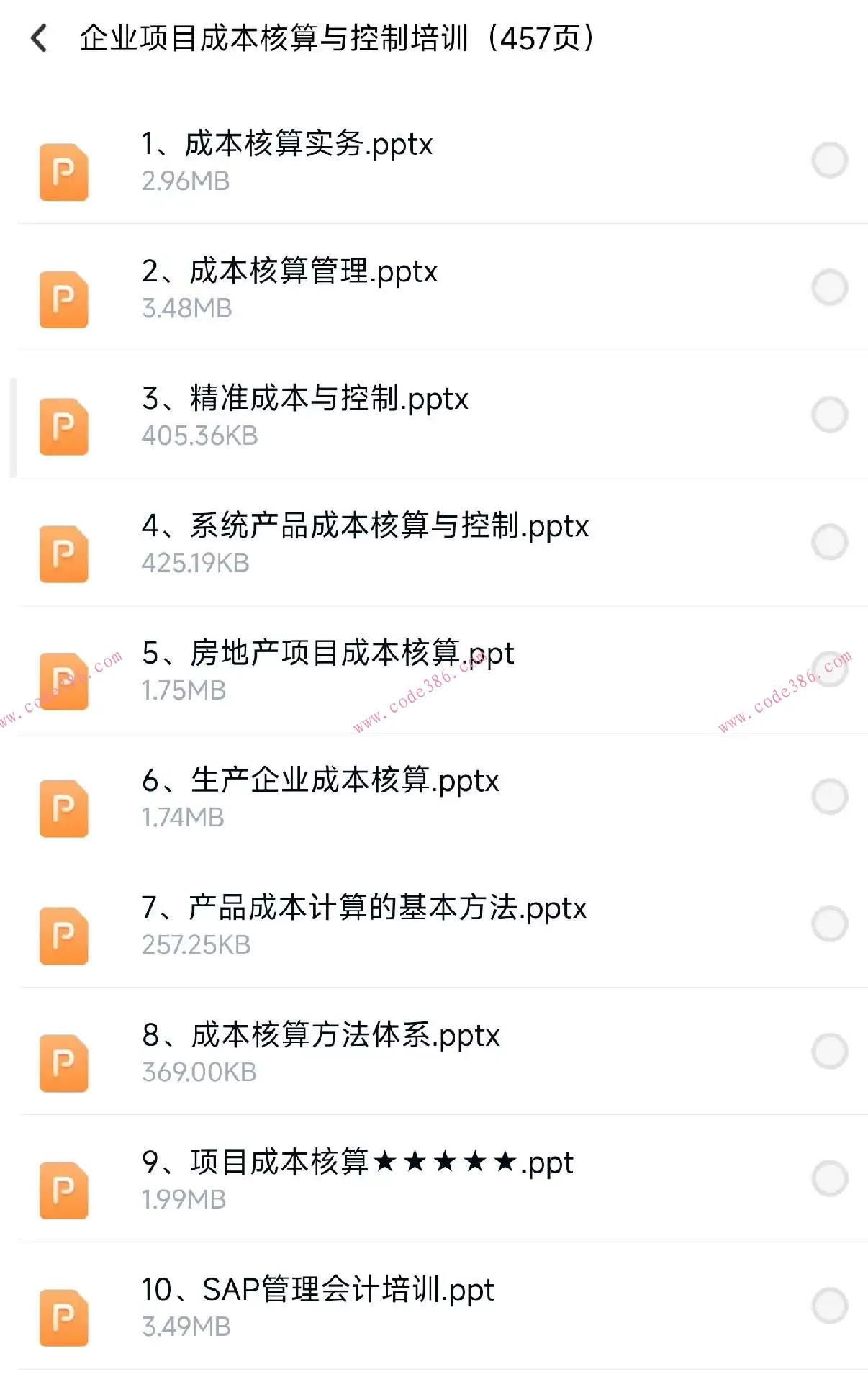Open SAP管理会计培训.ppt by tapping its name

click(x=317, y=1291)
